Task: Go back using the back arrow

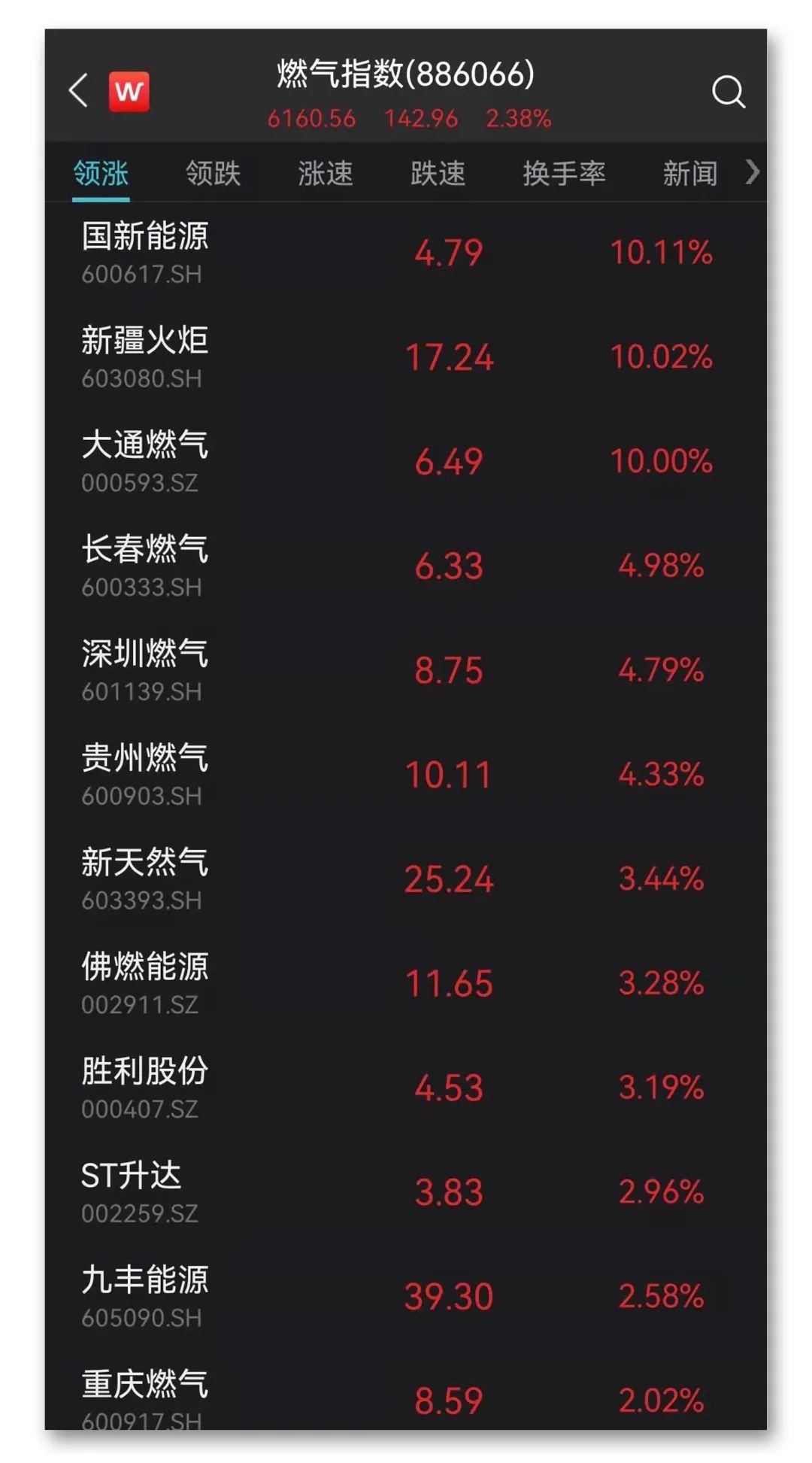Action: 78,91
